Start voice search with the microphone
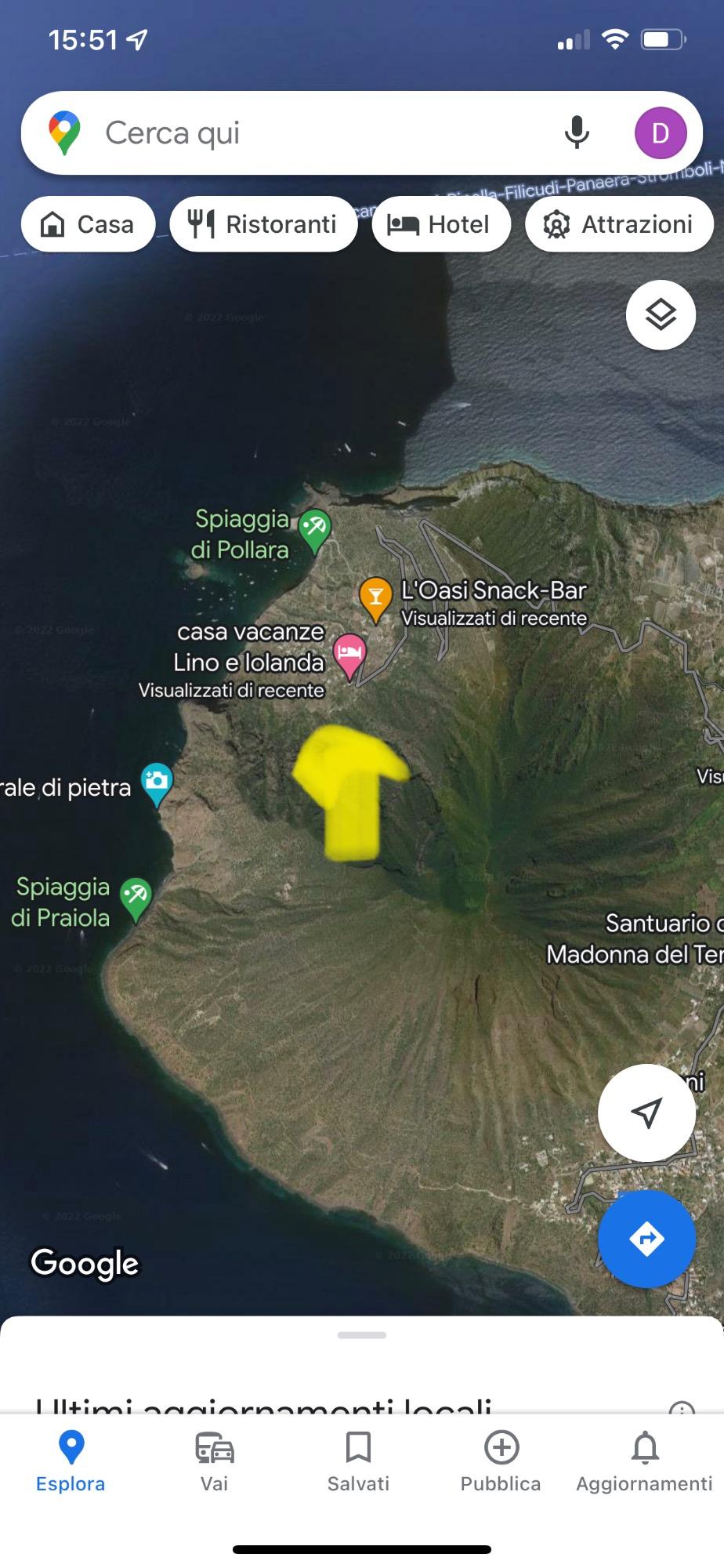 [577, 132]
